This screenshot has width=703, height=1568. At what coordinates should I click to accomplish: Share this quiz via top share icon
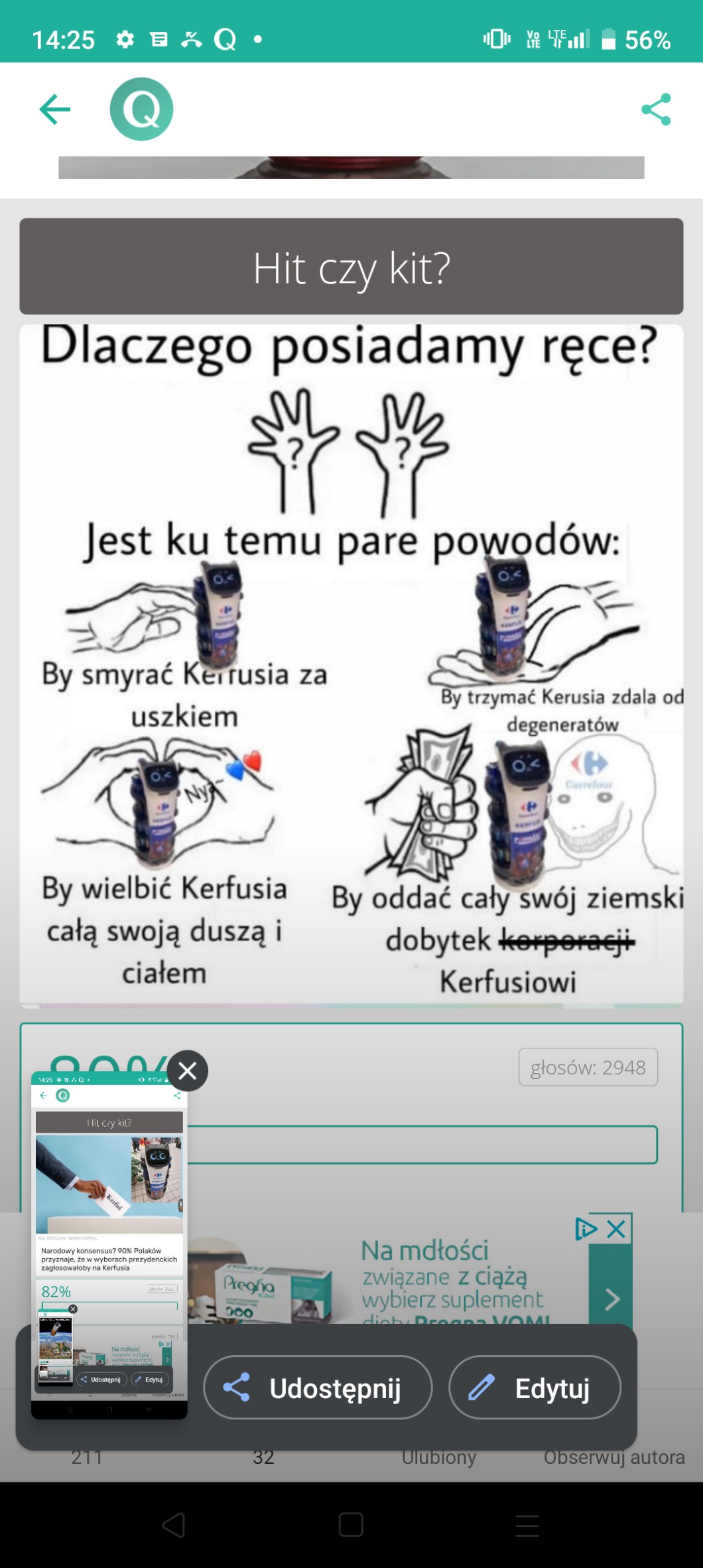click(x=656, y=109)
